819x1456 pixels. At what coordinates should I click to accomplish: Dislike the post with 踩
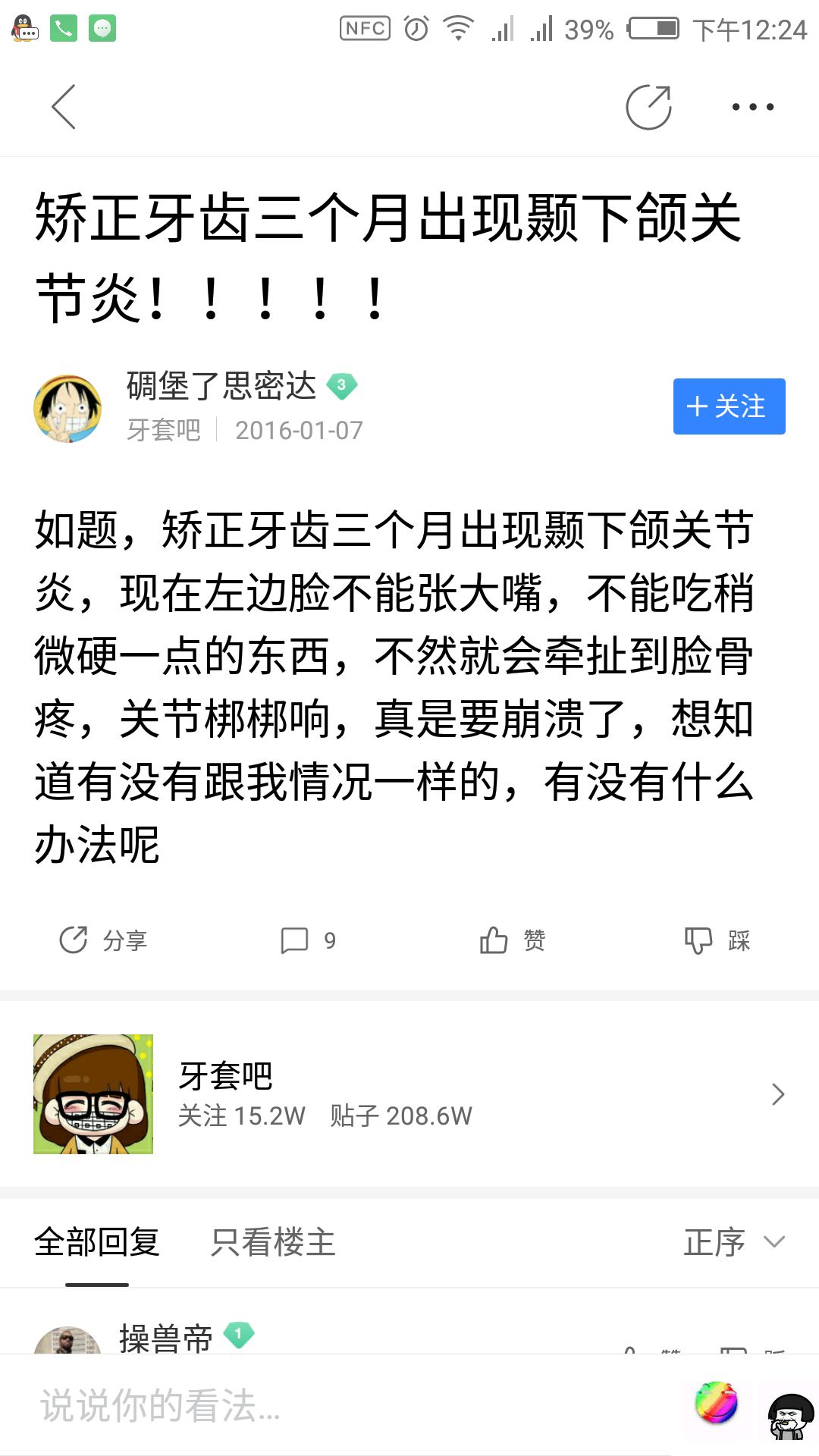pos(717,940)
